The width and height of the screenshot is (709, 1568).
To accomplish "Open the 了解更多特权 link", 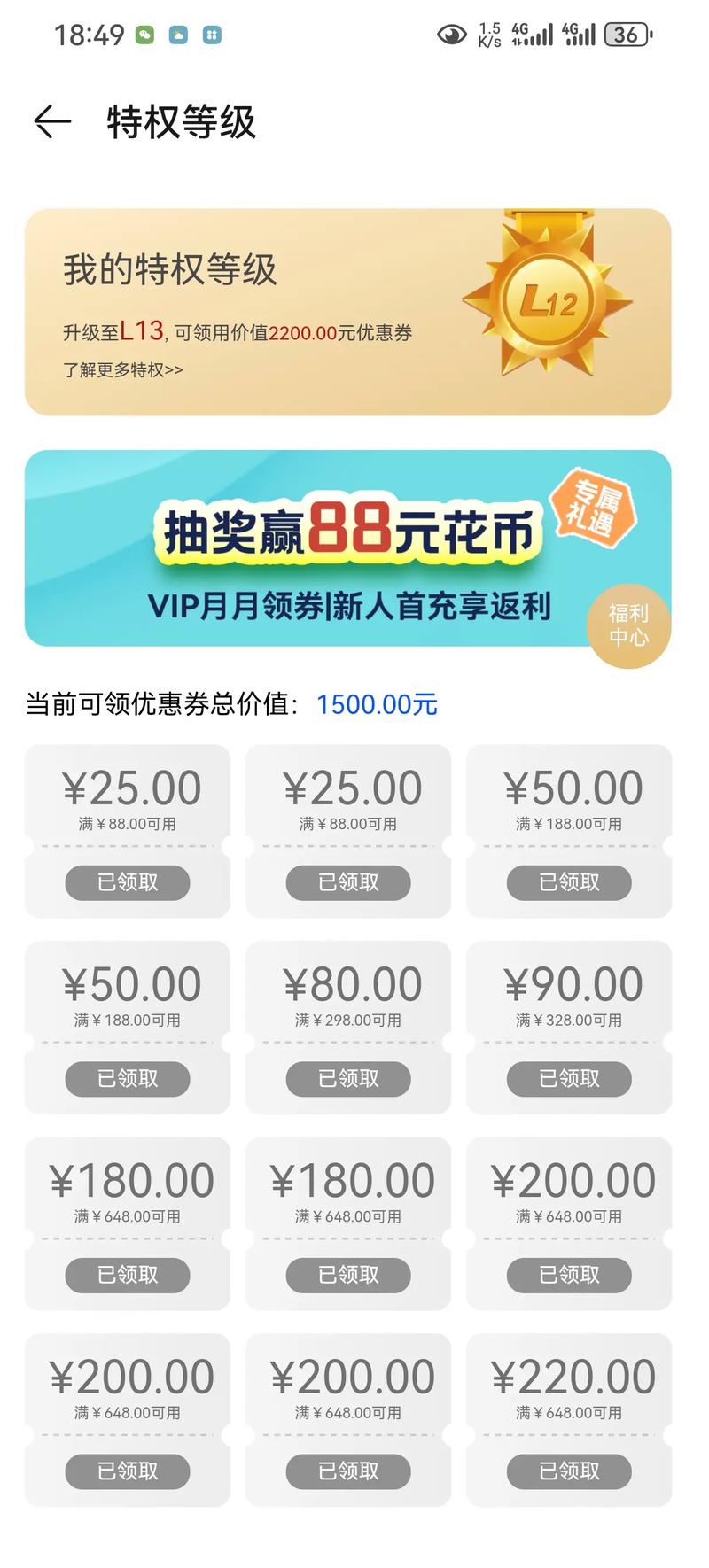I will [x=122, y=370].
